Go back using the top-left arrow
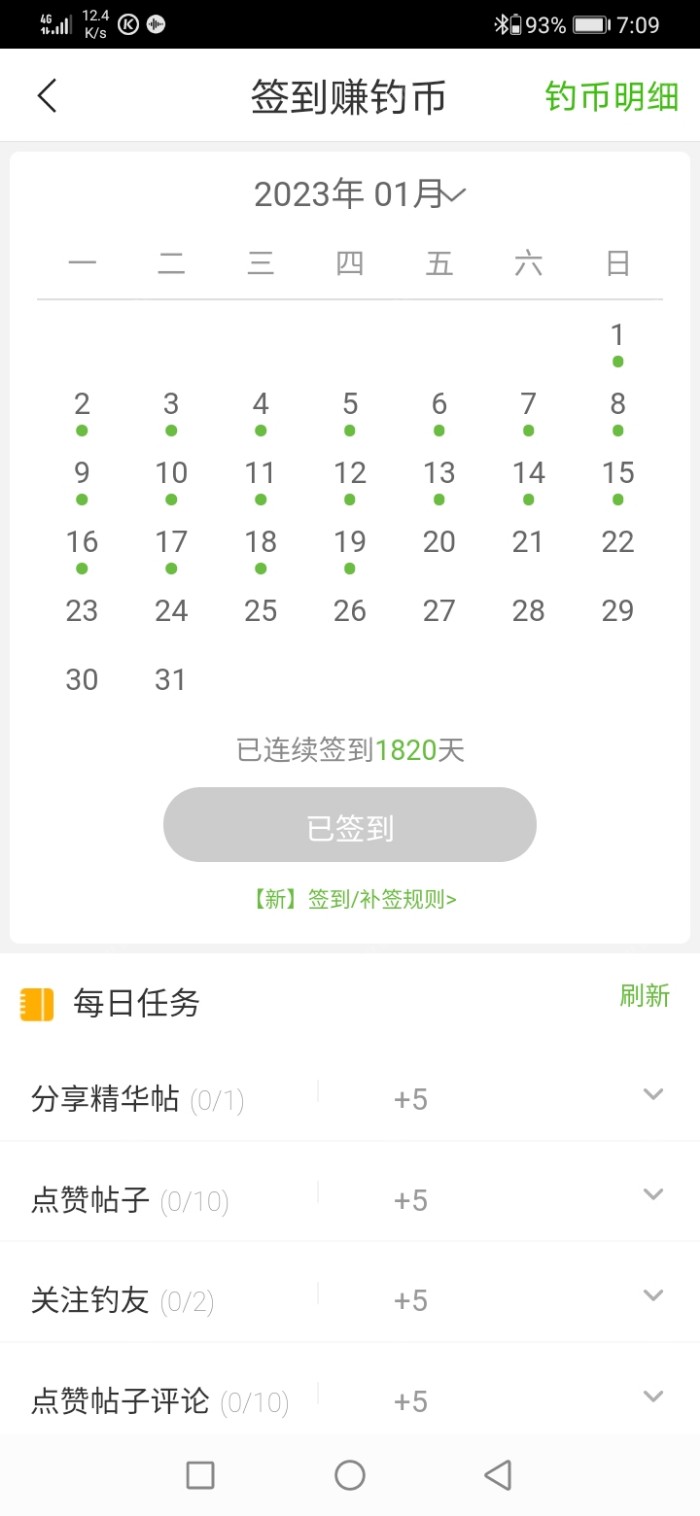The width and height of the screenshot is (700, 1516). coord(47,96)
